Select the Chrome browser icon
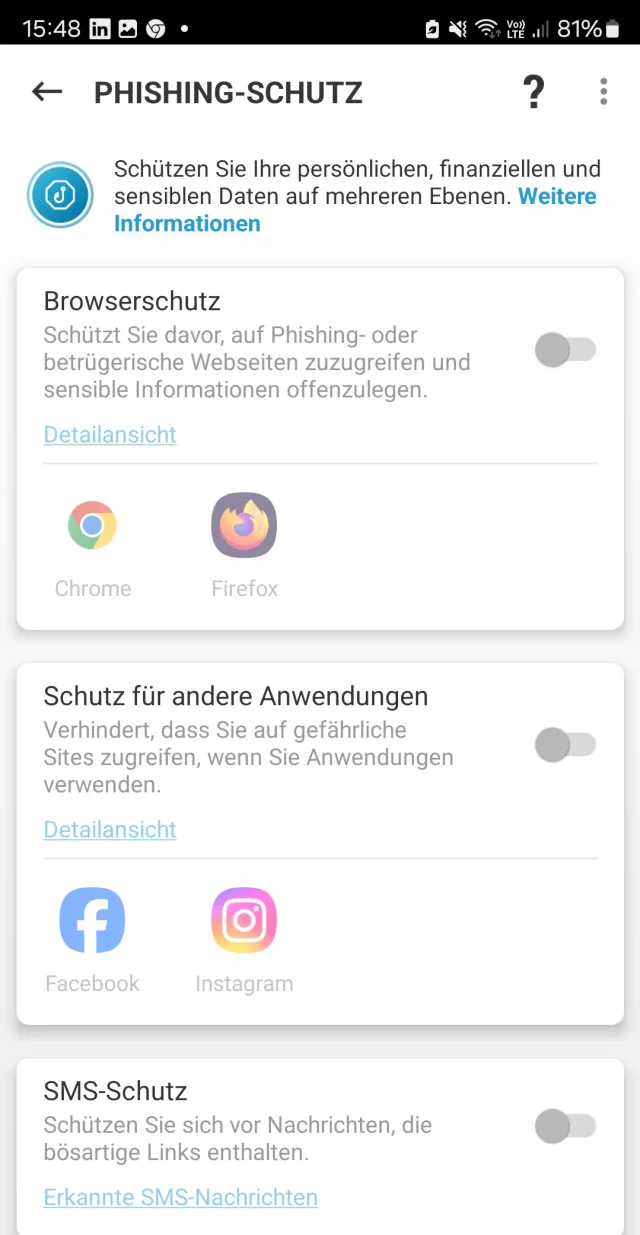The image size is (640, 1235). tap(92, 526)
